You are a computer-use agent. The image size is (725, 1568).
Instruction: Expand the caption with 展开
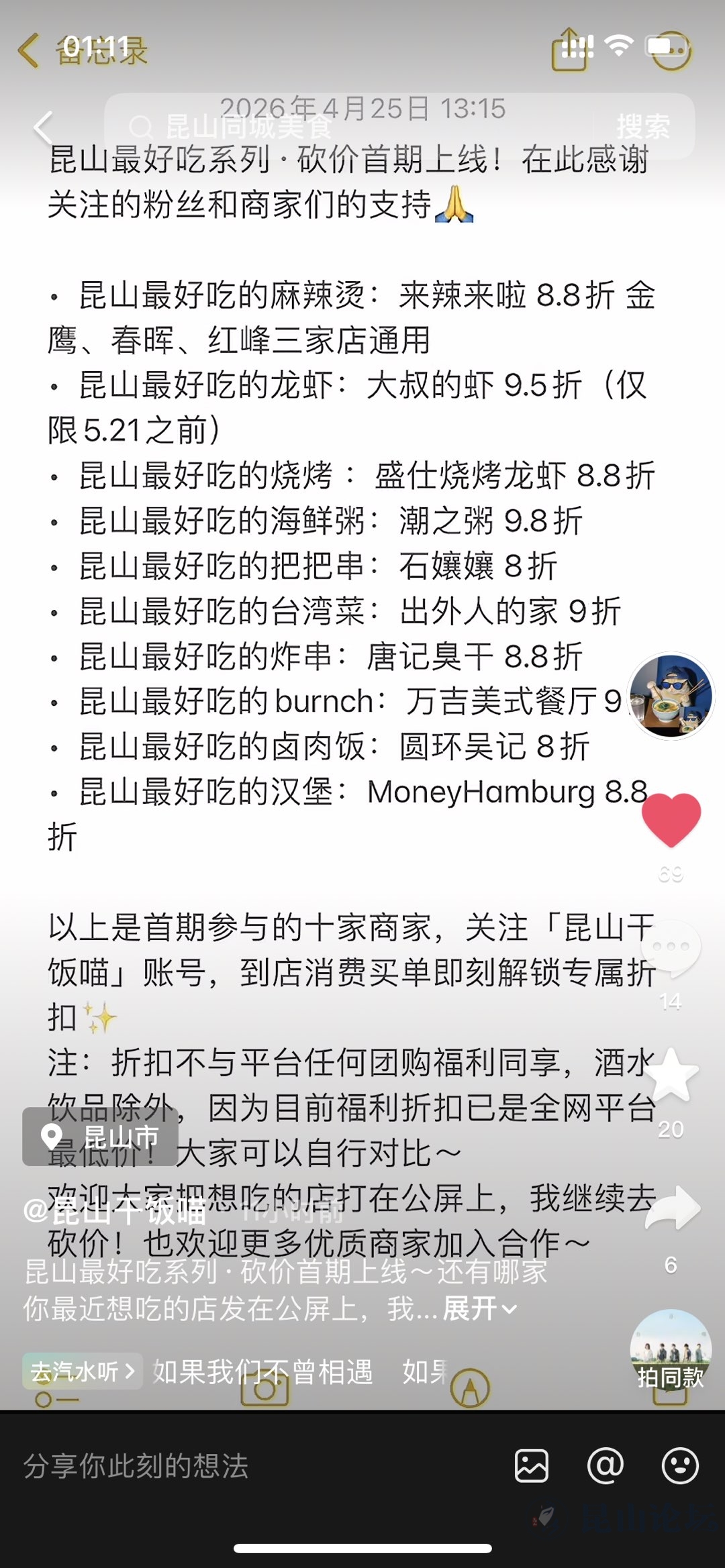pyautogui.click(x=479, y=1309)
